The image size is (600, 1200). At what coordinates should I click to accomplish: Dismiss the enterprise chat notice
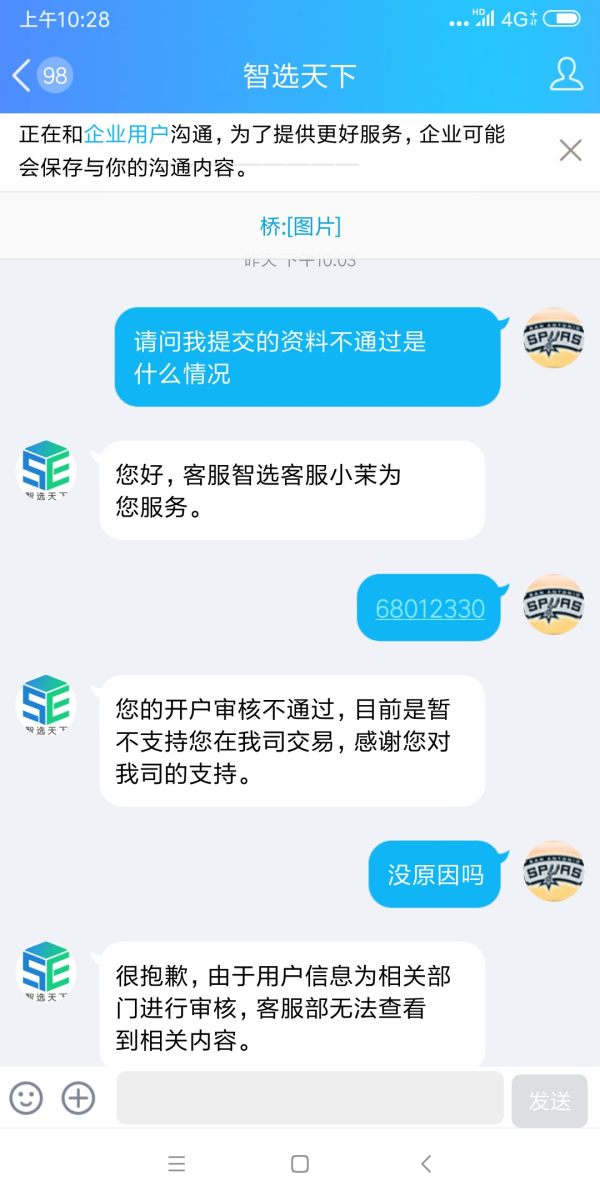pos(570,151)
